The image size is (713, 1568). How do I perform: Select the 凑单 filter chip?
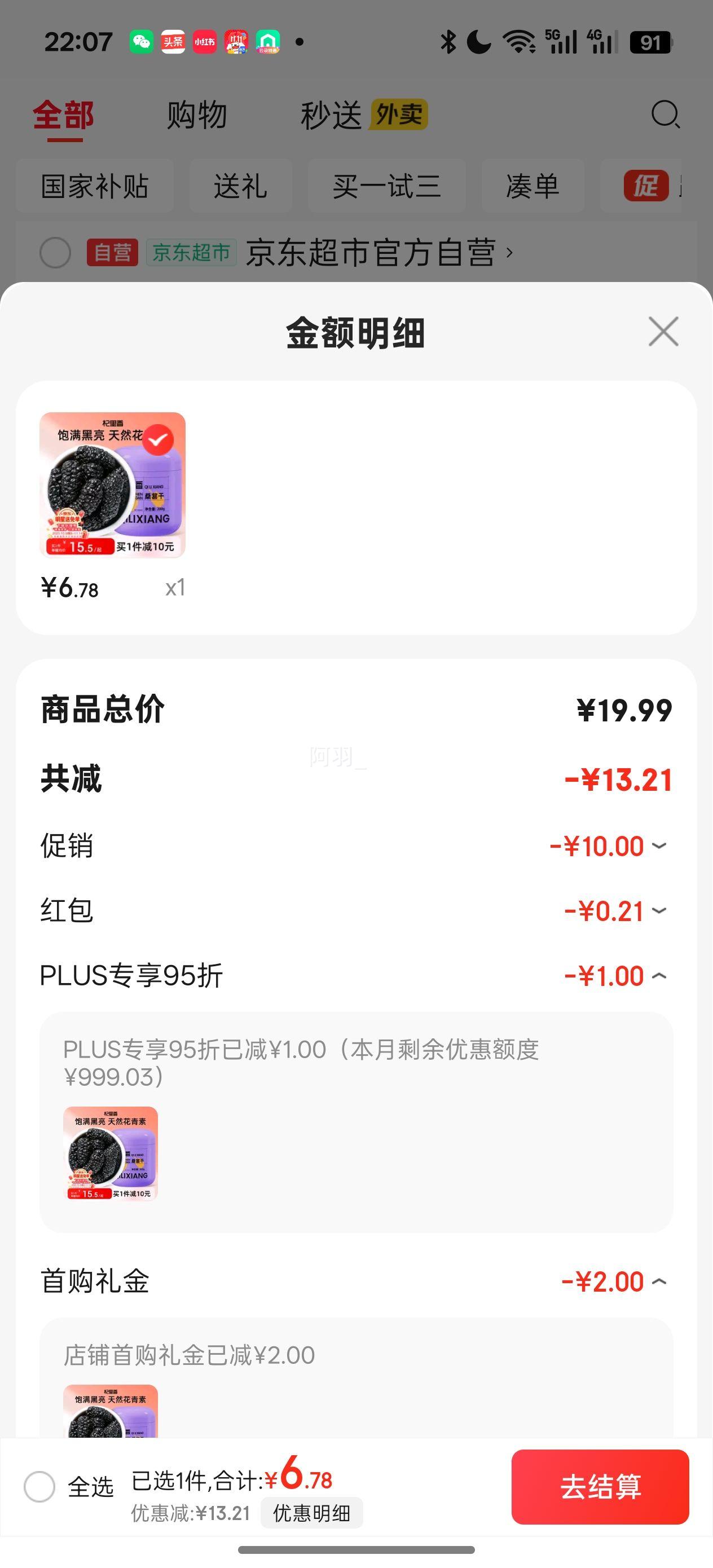tap(532, 186)
